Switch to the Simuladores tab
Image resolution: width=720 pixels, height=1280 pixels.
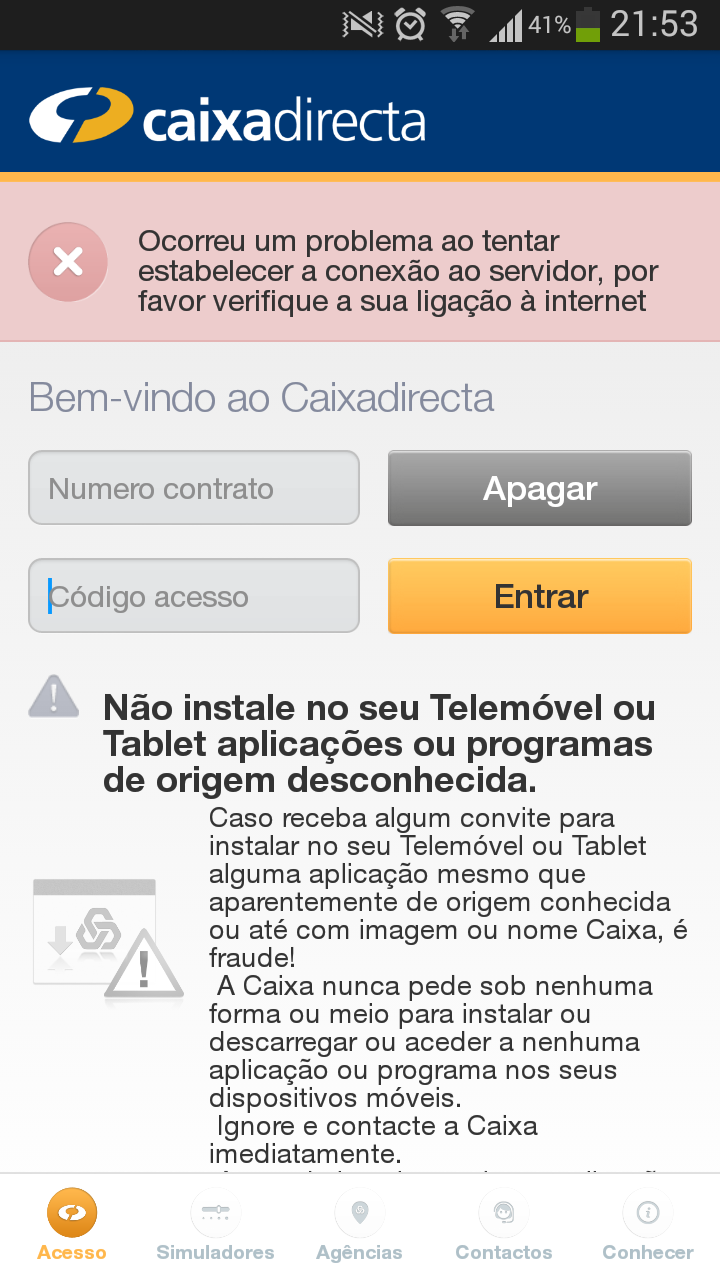click(x=215, y=1226)
